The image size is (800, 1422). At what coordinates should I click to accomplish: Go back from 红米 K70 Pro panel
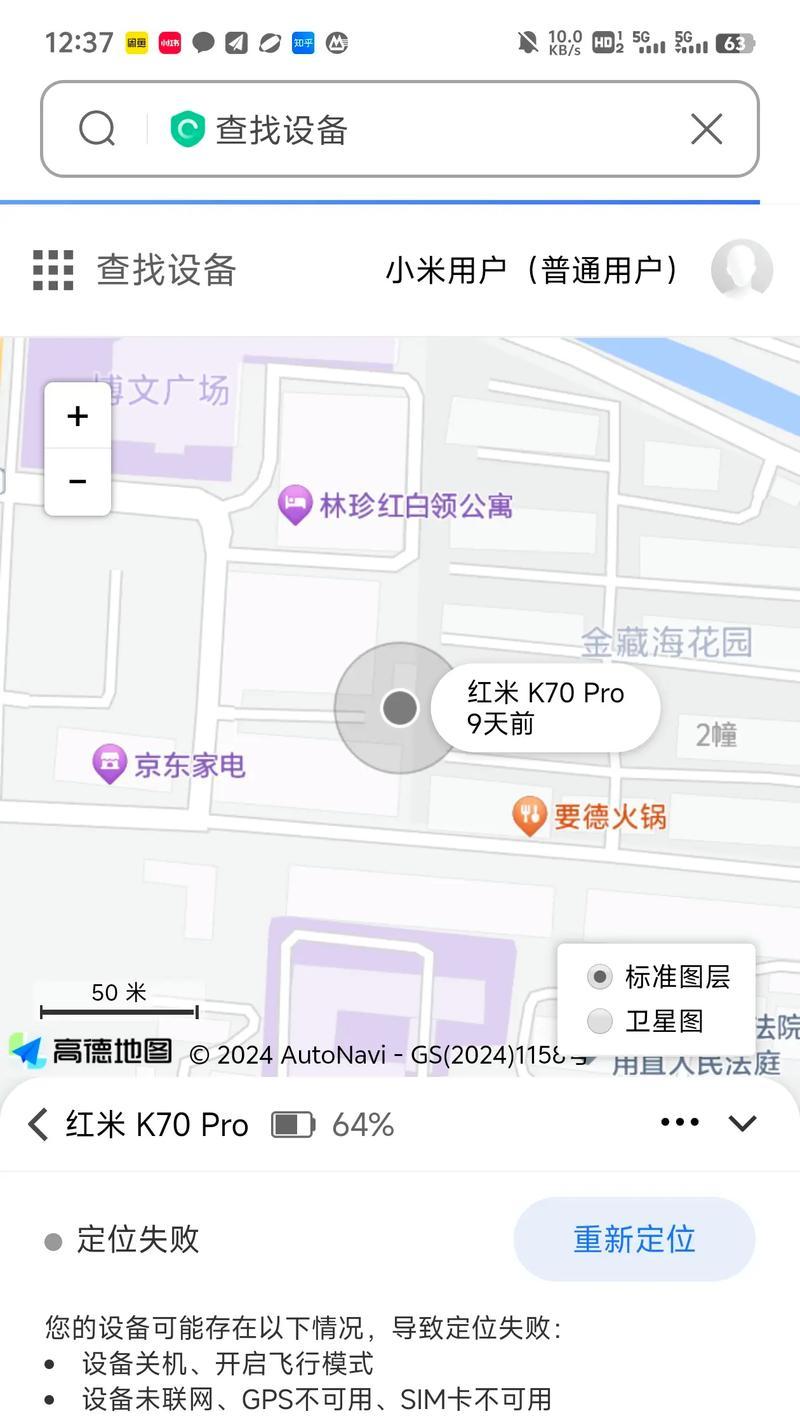tap(38, 1124)
